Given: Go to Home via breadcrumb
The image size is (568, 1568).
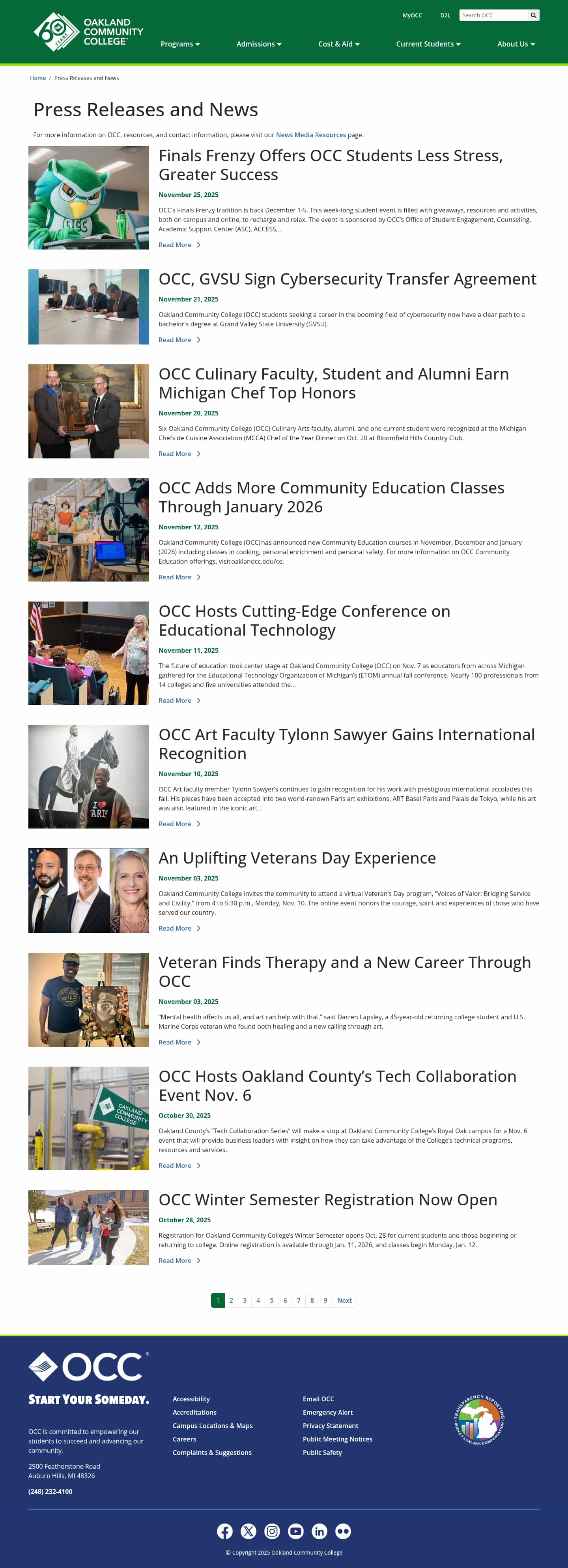Looking at the screenshot, I should click(38, 78).
